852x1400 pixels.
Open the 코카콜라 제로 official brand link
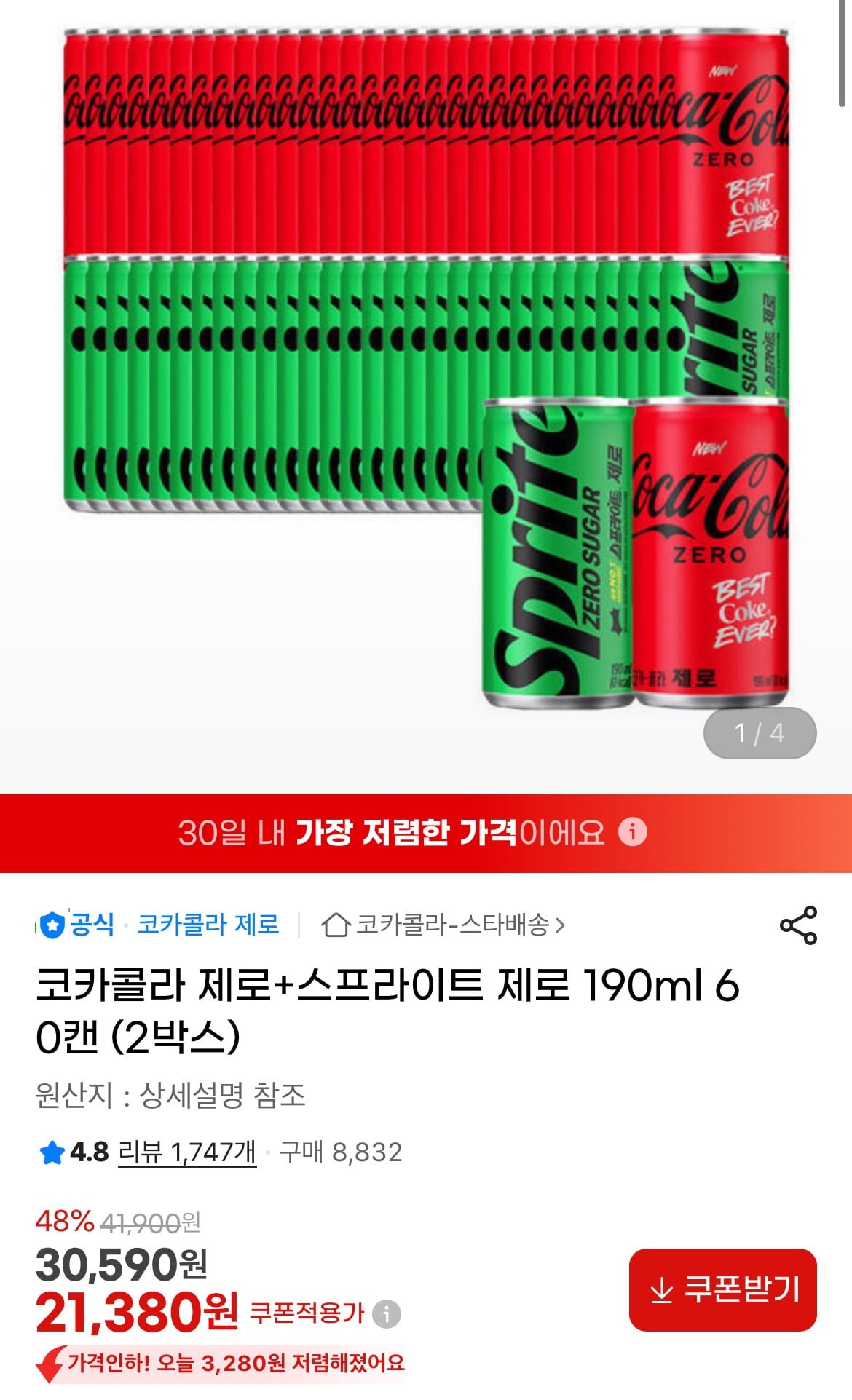click(x=208, y=925)
